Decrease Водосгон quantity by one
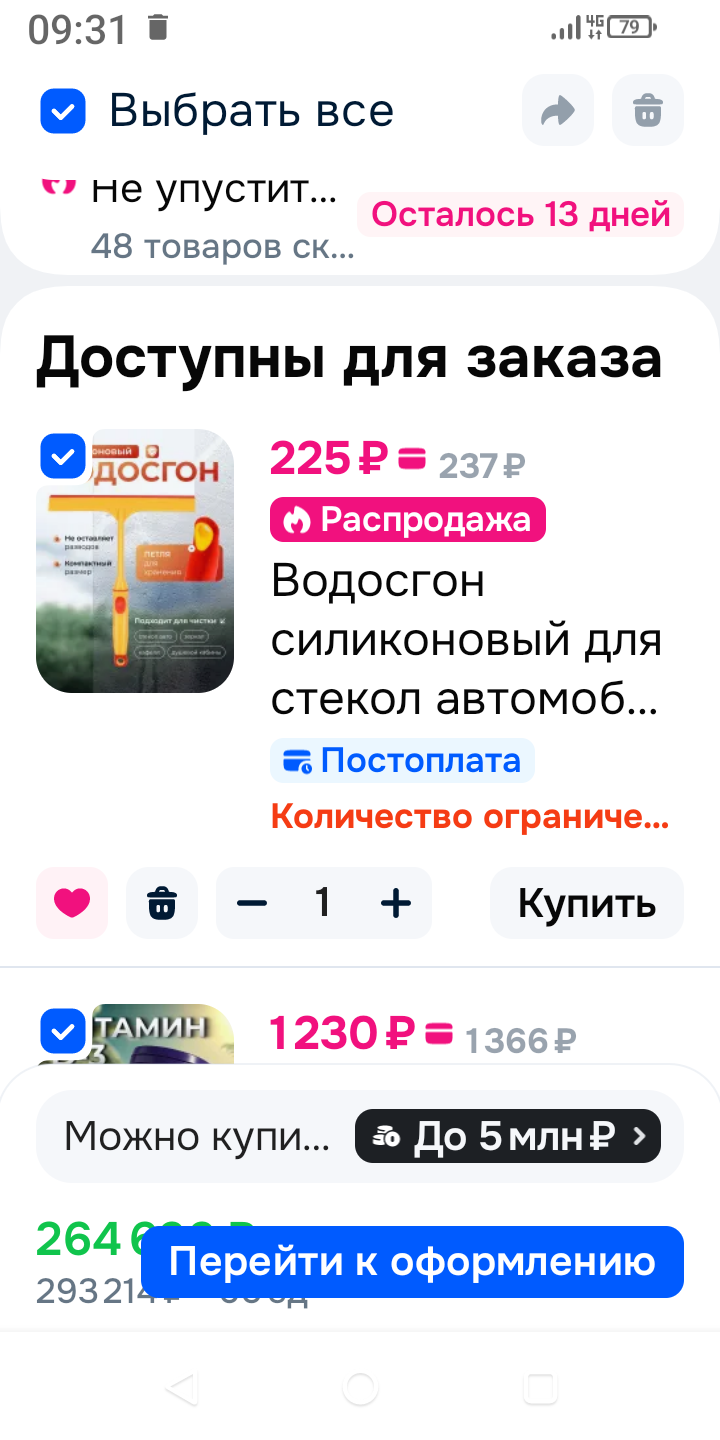This screenshot has width=720, height=1440. click(x=252, y=903)
